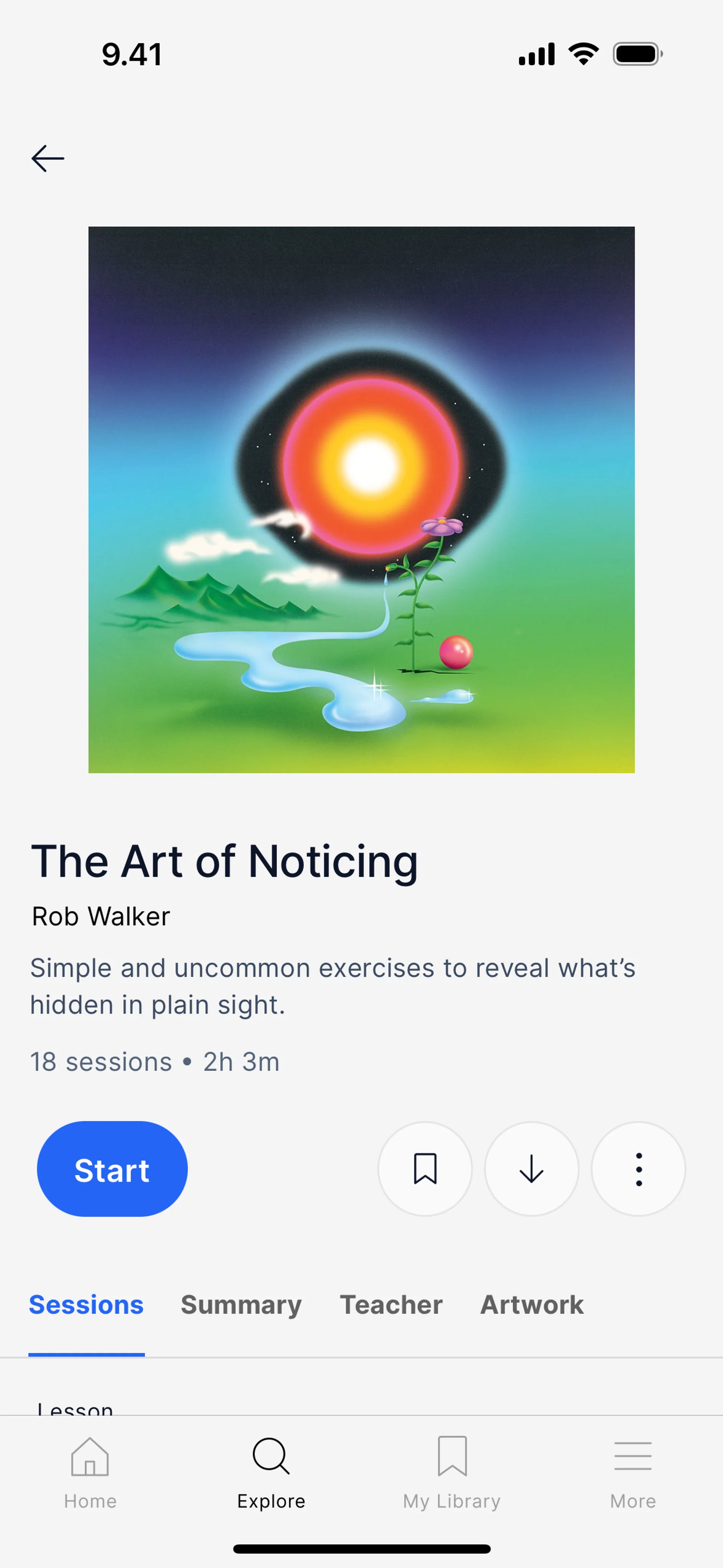Download the course for offline use
Image resolution: width=723 pixels, height=1568 pixels.
click(531, 1169)
